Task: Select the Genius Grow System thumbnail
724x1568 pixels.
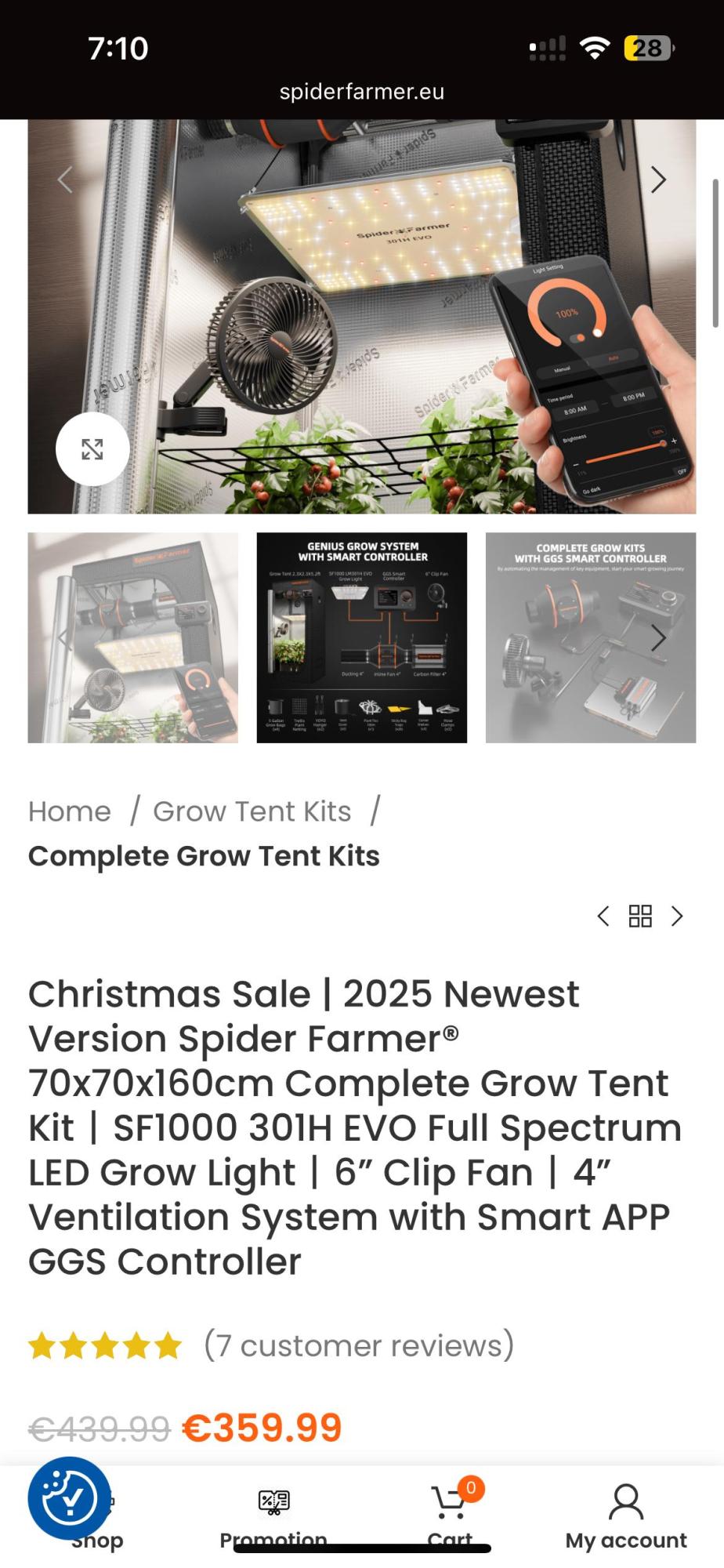Action: (x=361, y=637)
